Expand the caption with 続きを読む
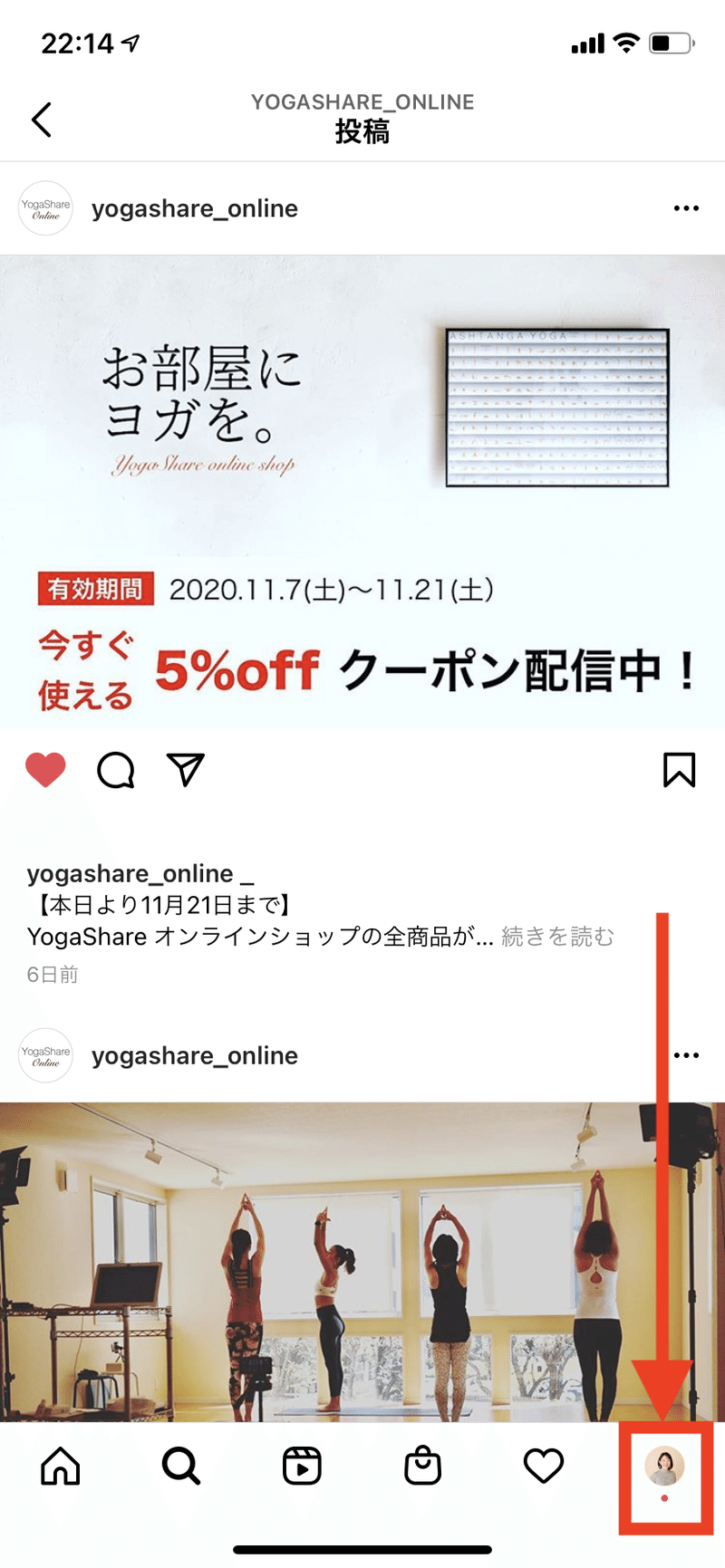Image resolution: width=725 pixels, height=1568 pixels. pos(557,937)
